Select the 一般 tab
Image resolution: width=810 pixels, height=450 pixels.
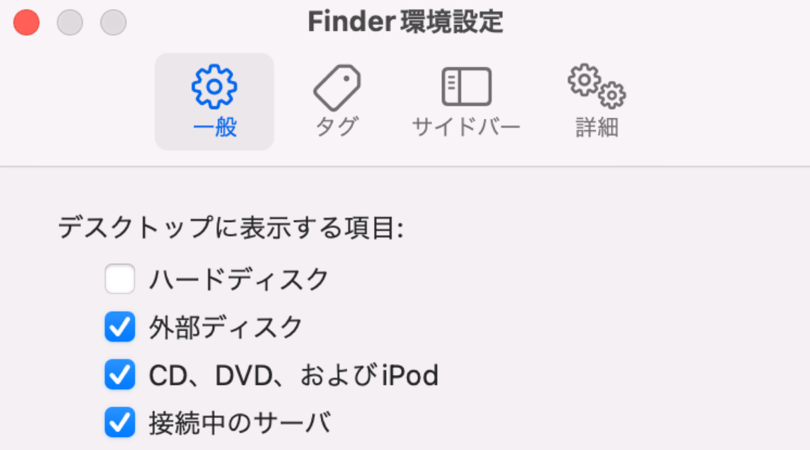point(214,102)
